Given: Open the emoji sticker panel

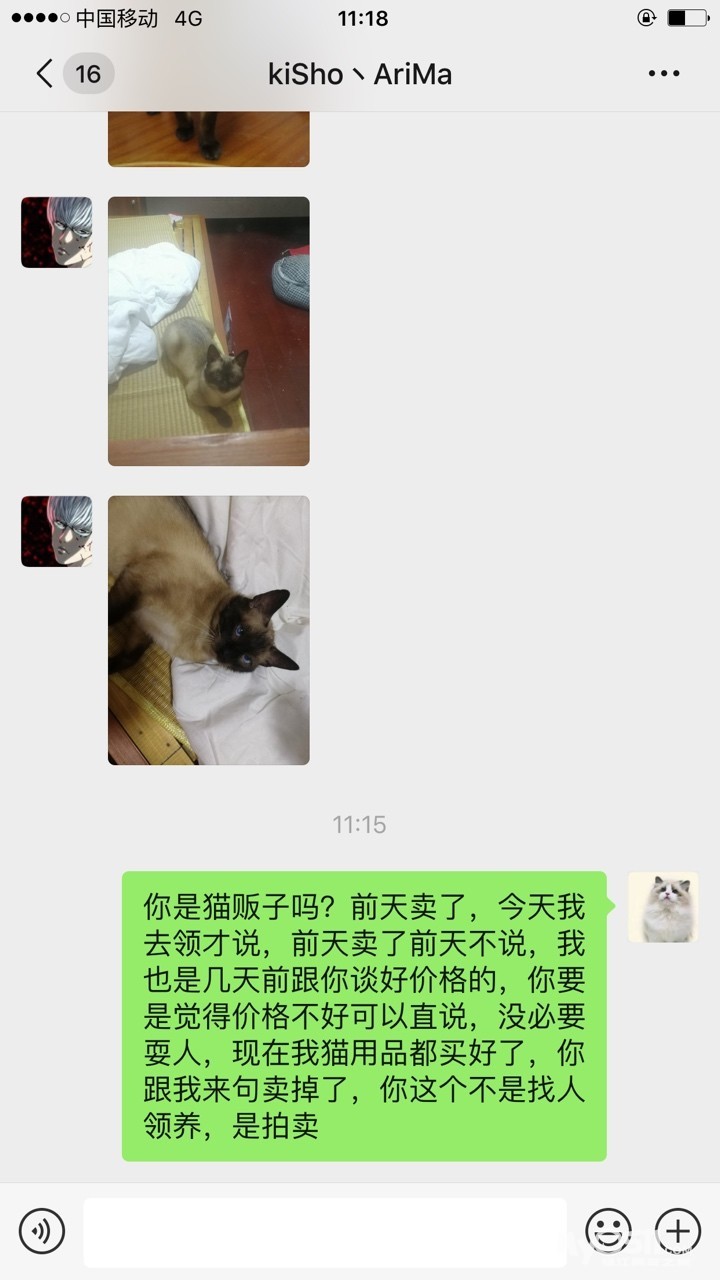Looking at the screenshot, I should (609, 1231).
